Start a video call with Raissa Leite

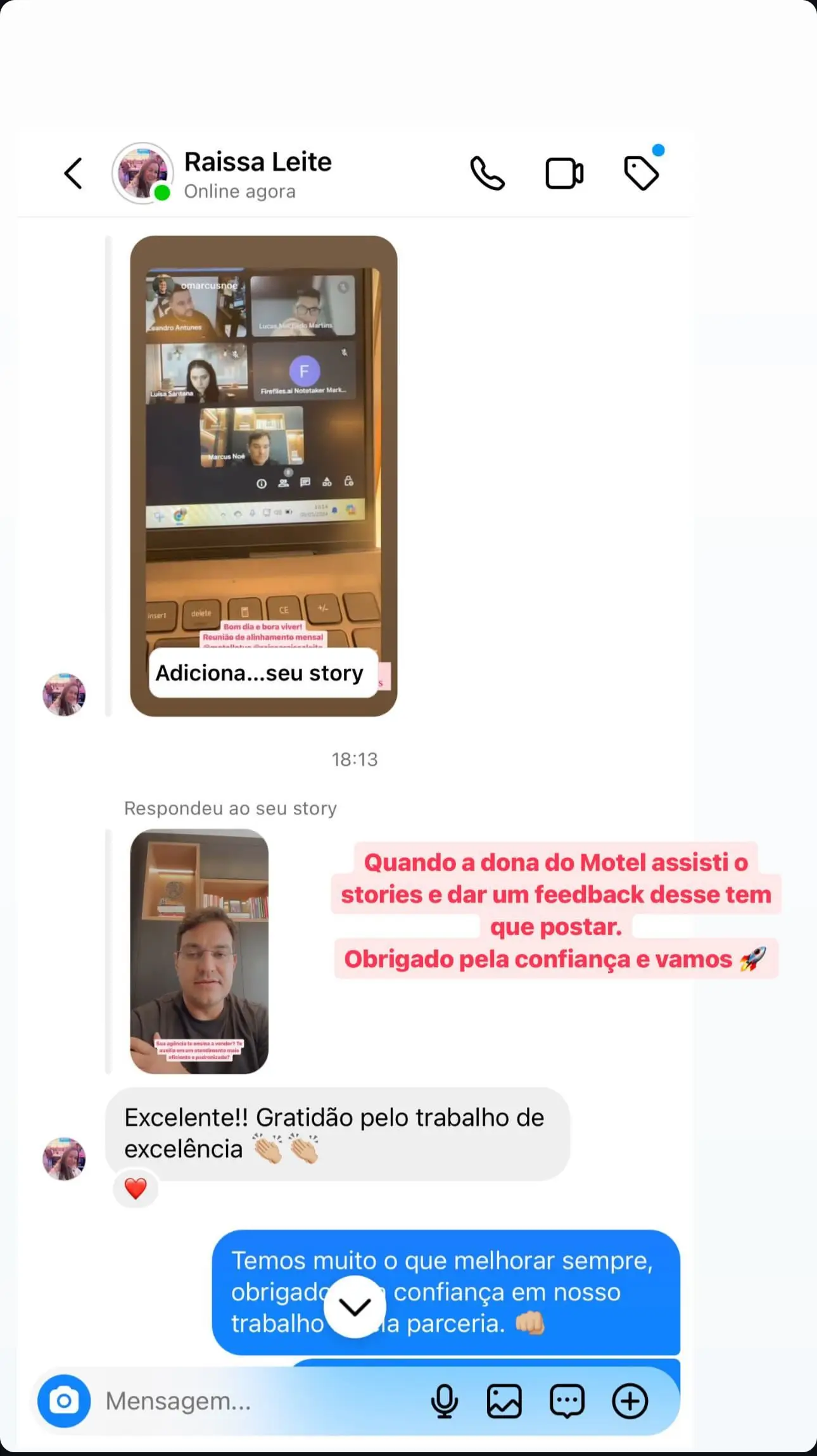click(564, 172)
